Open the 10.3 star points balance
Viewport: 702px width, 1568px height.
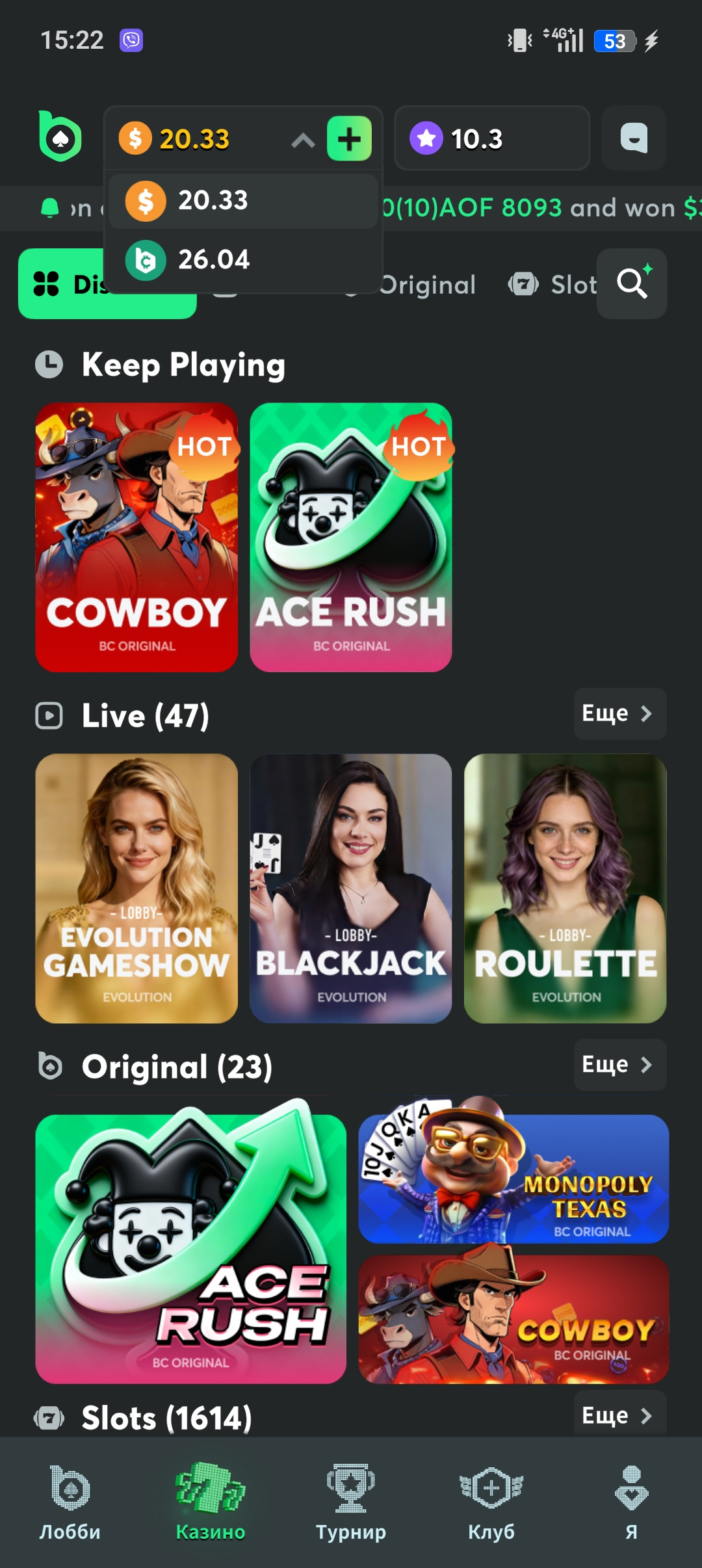click(491, 138)
